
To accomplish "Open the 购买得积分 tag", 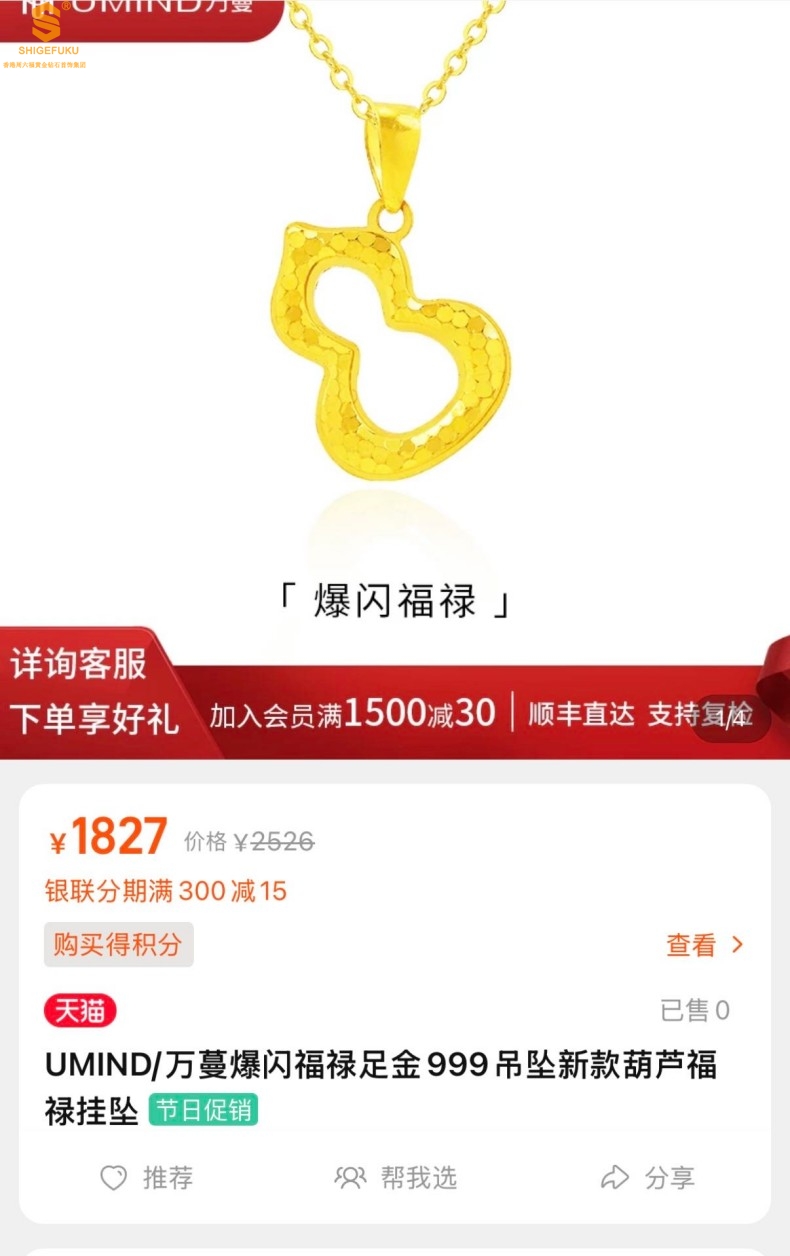I will [118, 945].
